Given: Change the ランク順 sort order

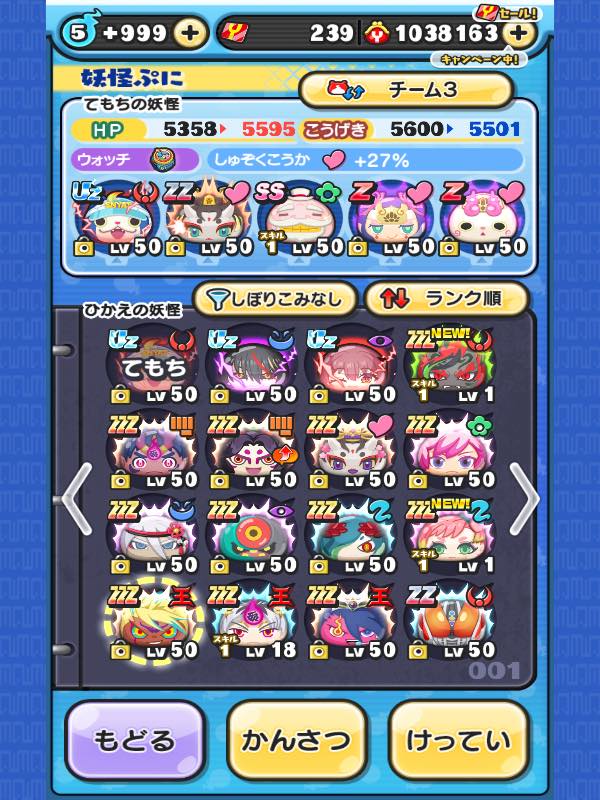Looking at the screenshot, I should tap(445, 298).
